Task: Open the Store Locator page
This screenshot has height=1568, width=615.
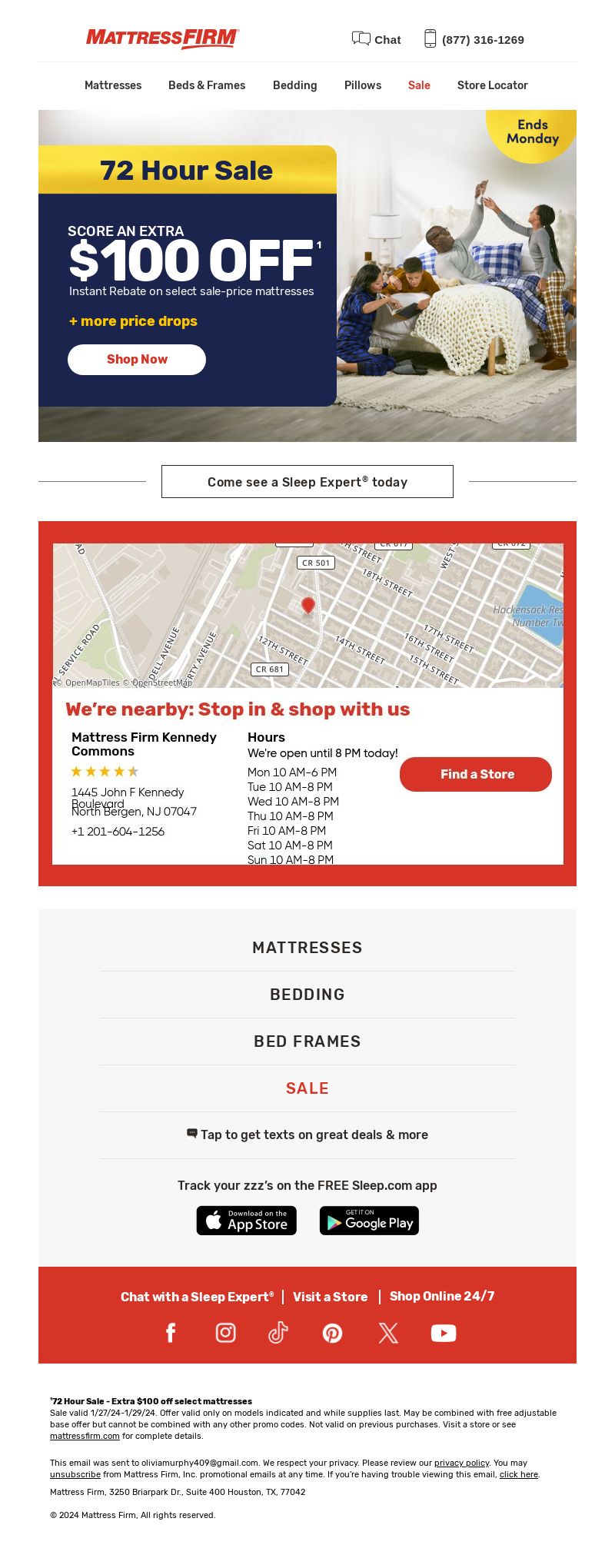Action: point(492,85)
